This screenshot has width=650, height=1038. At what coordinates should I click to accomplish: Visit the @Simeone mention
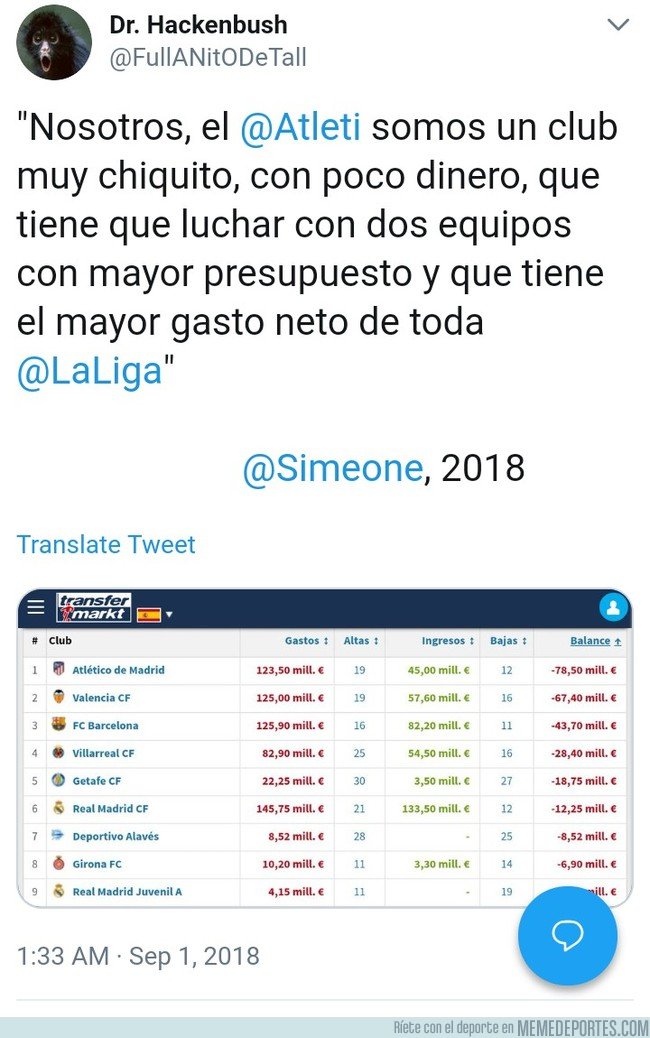click(x=331, y=467)
